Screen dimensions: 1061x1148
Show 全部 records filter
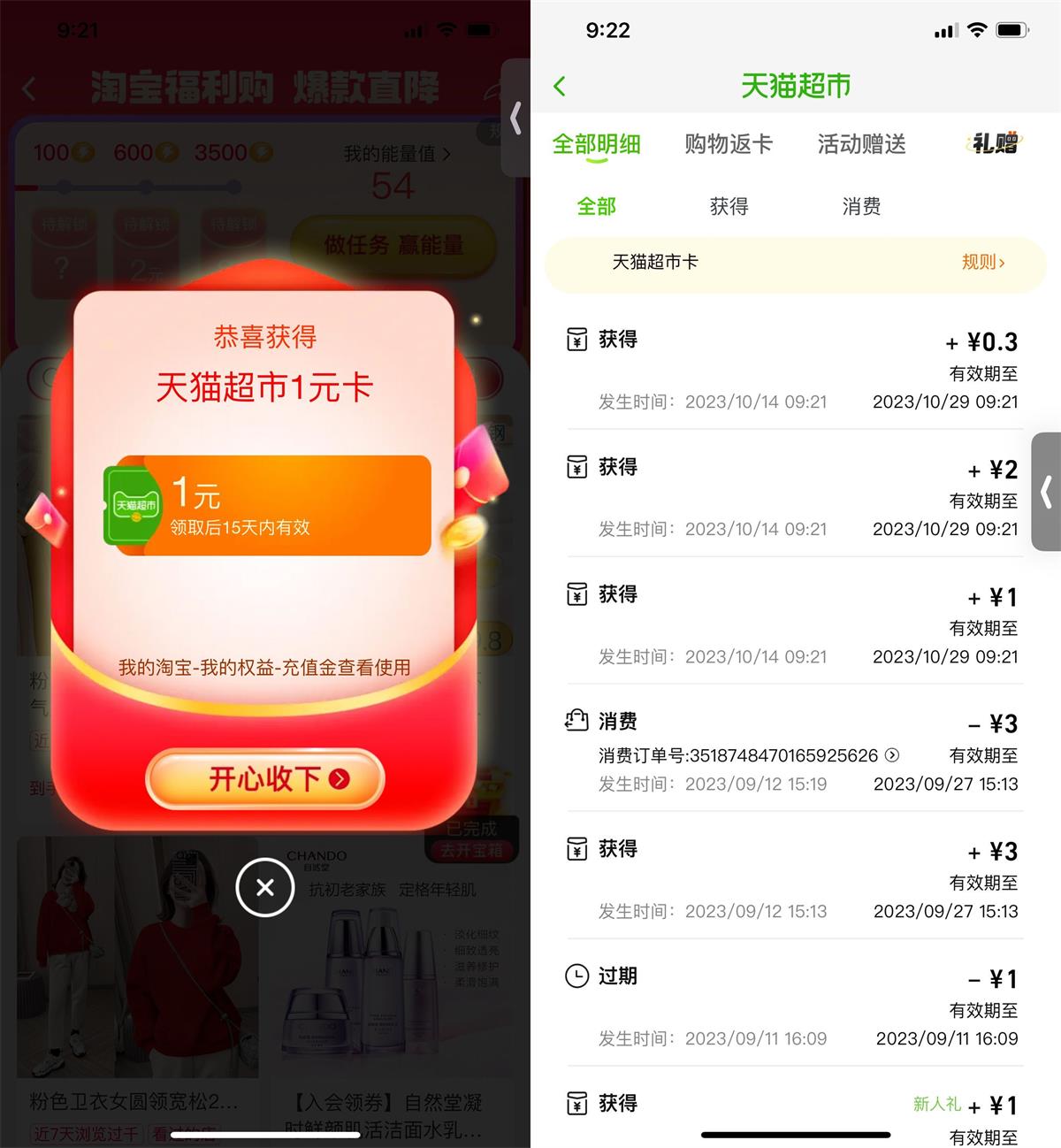pyautogui.click(x=596, y=207)
